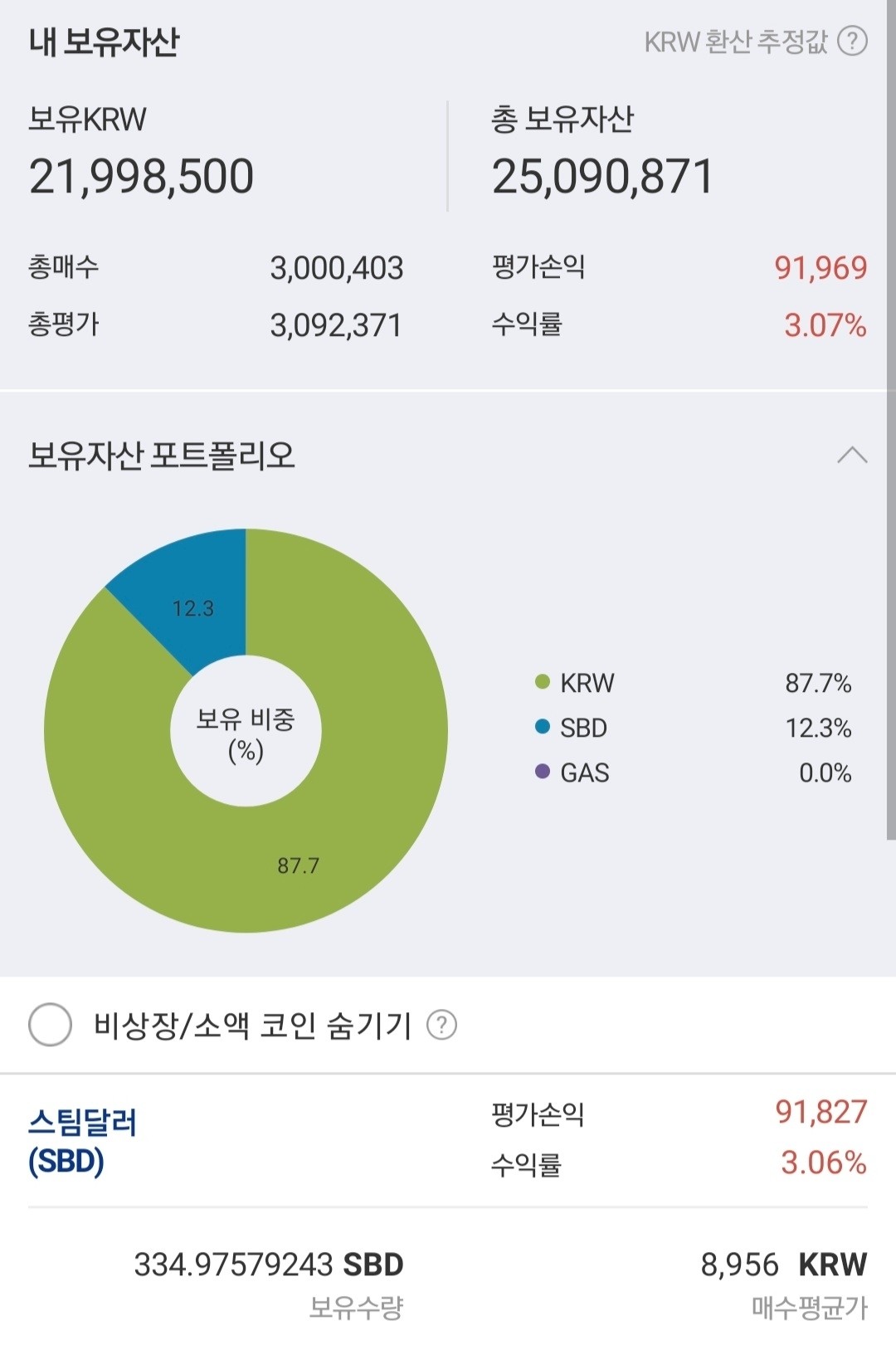Select the green KRW legend dot
The height and width of the screenshot is (1345, 896).
pyautogui.click(x=543, y=682)
